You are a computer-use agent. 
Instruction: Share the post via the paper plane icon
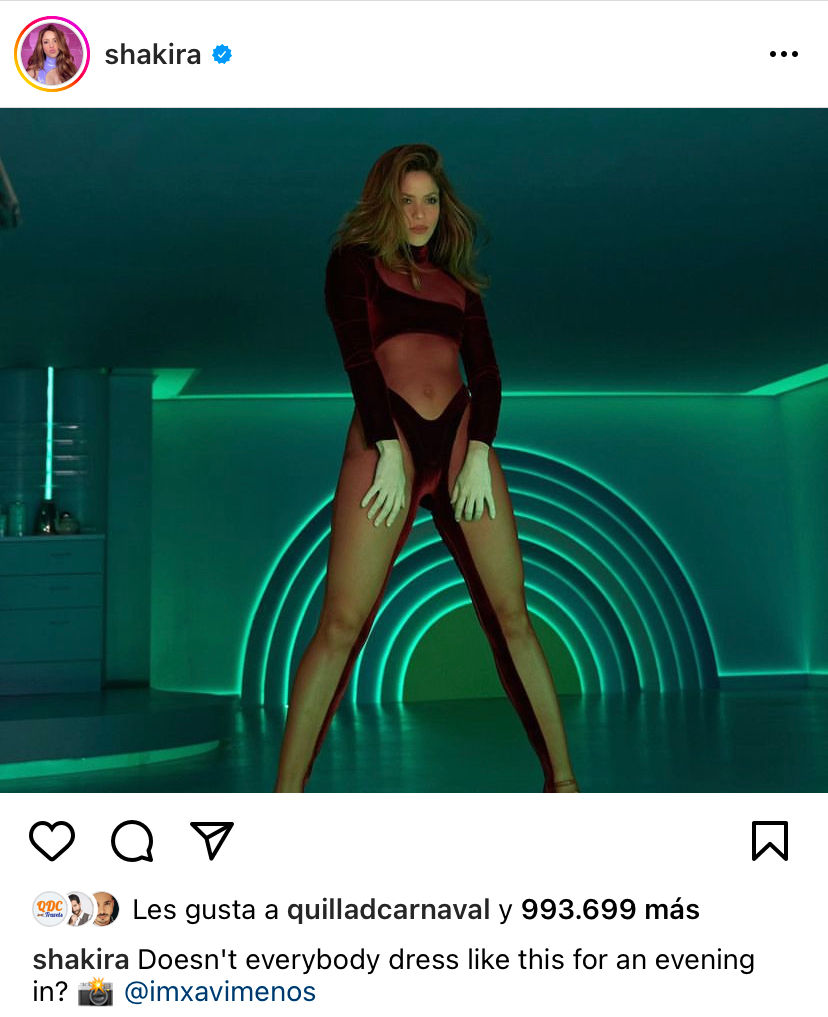click(211, 841)
